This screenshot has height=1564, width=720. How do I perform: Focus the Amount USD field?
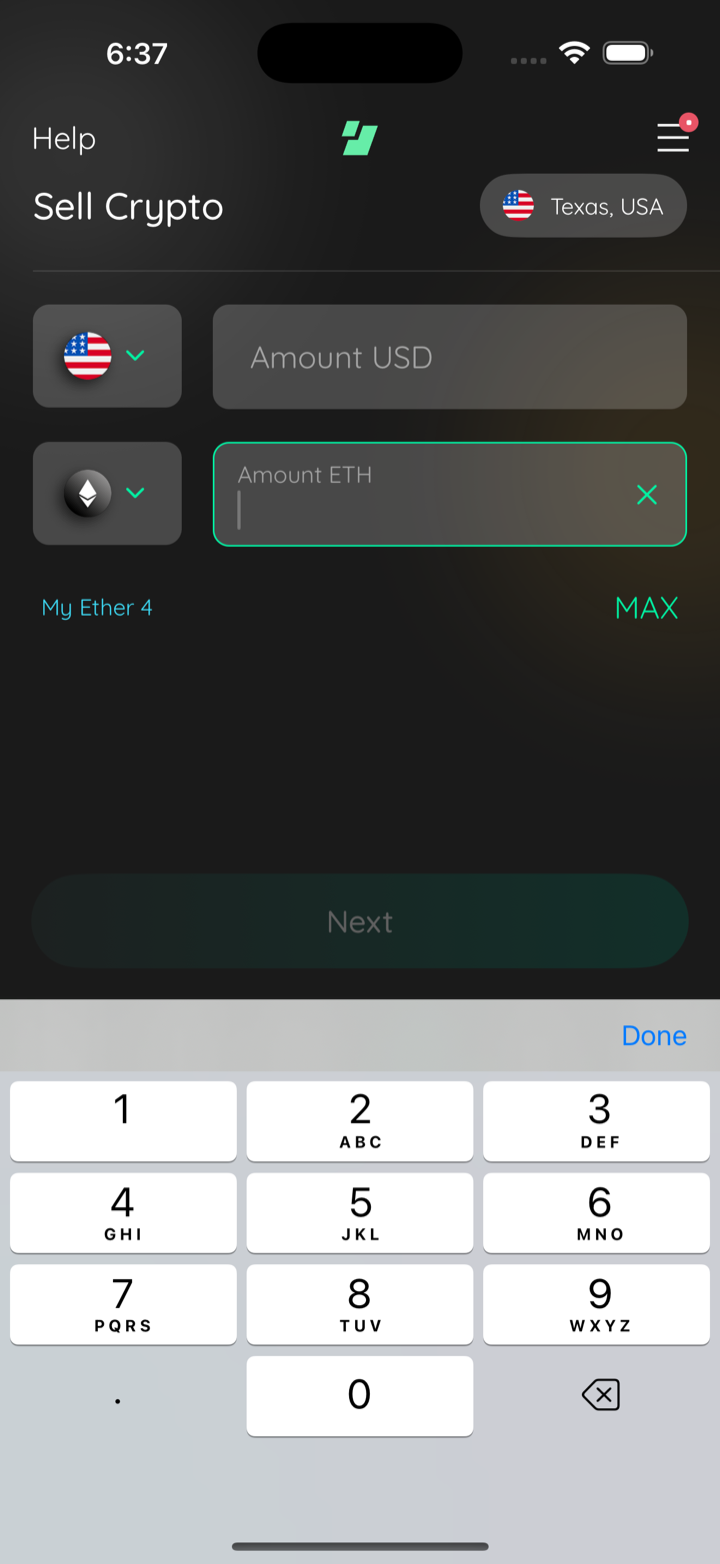coord(450,357)
